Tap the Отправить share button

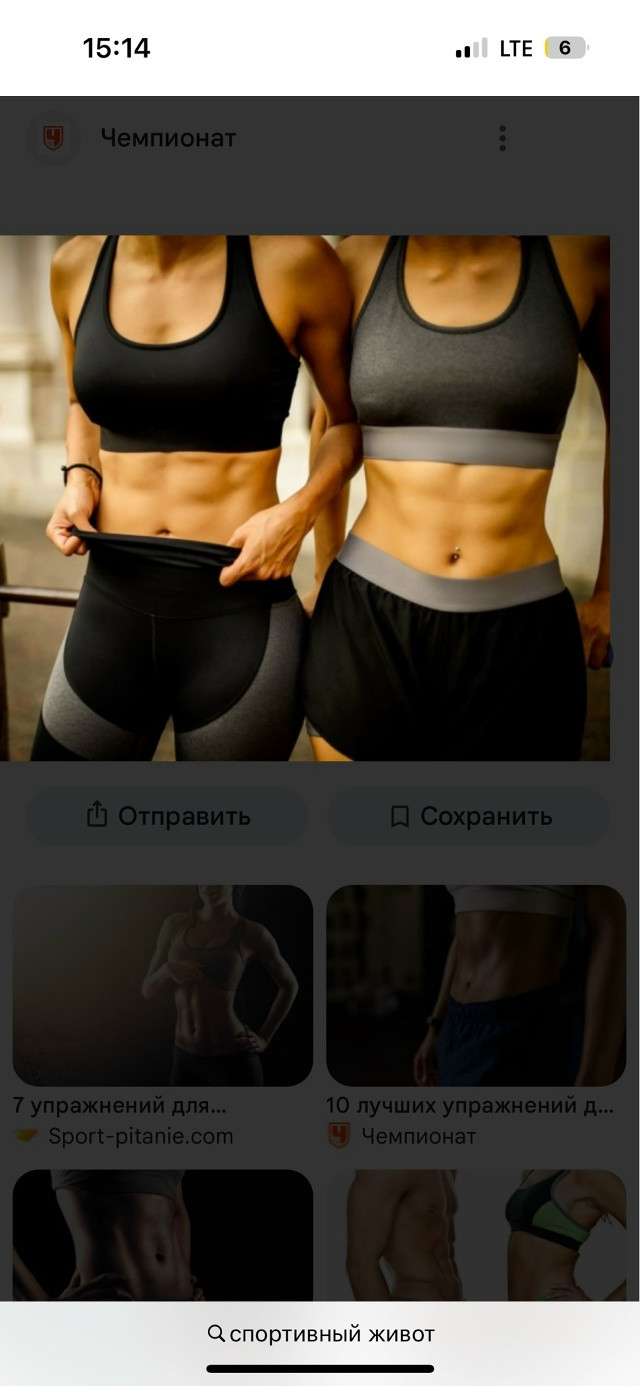(x=167, y=816)
